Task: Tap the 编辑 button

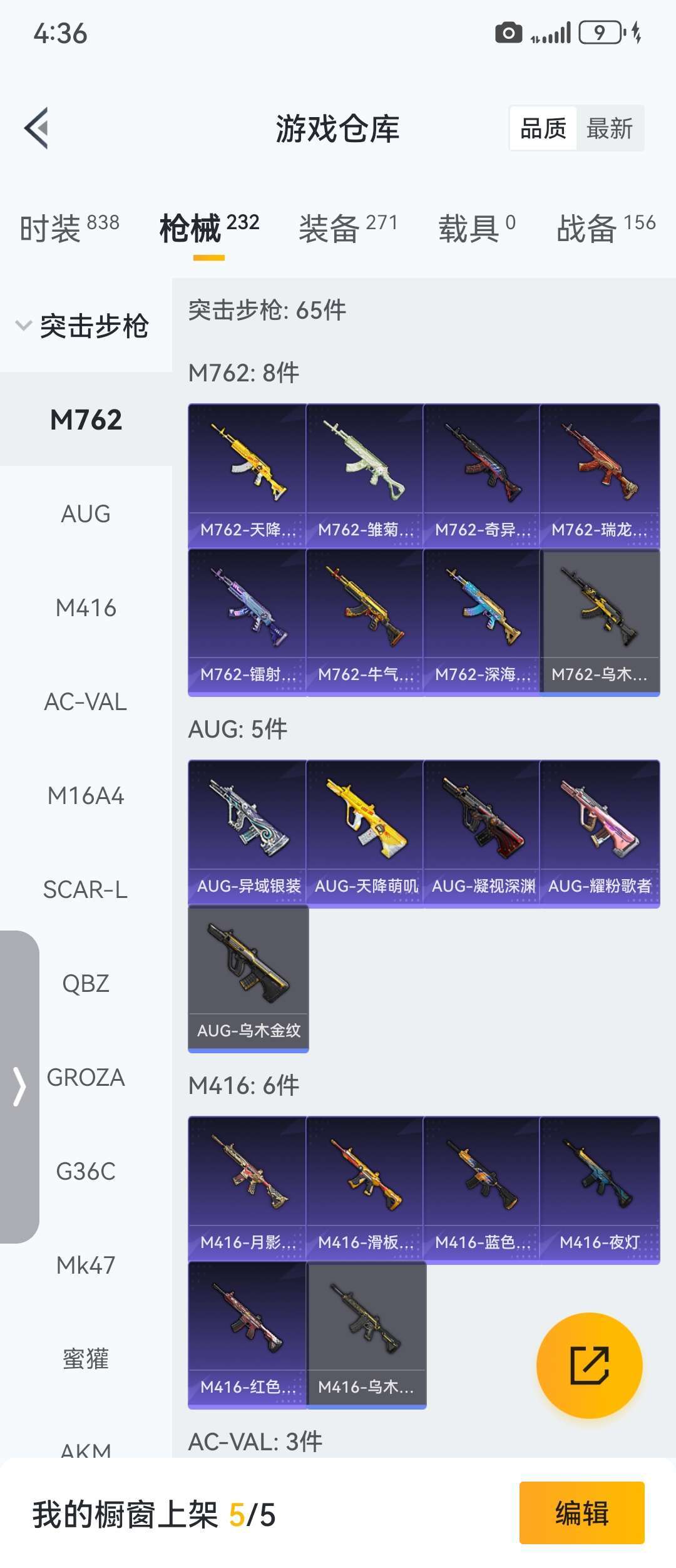Action: point(582,1513)
